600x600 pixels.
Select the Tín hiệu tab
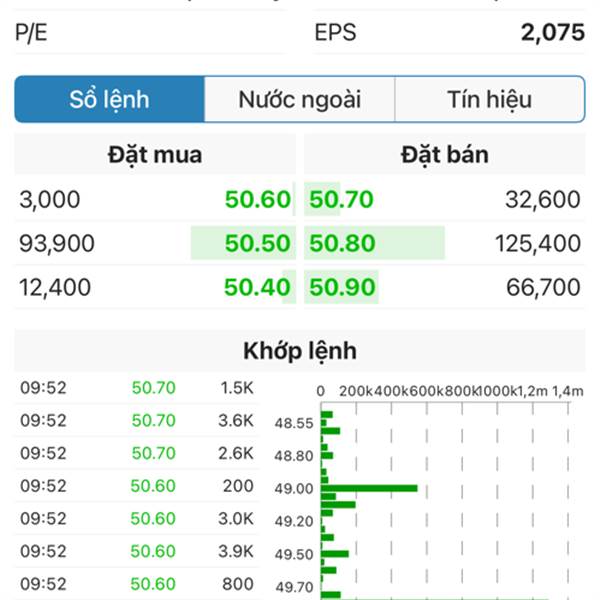coord(489,99)
